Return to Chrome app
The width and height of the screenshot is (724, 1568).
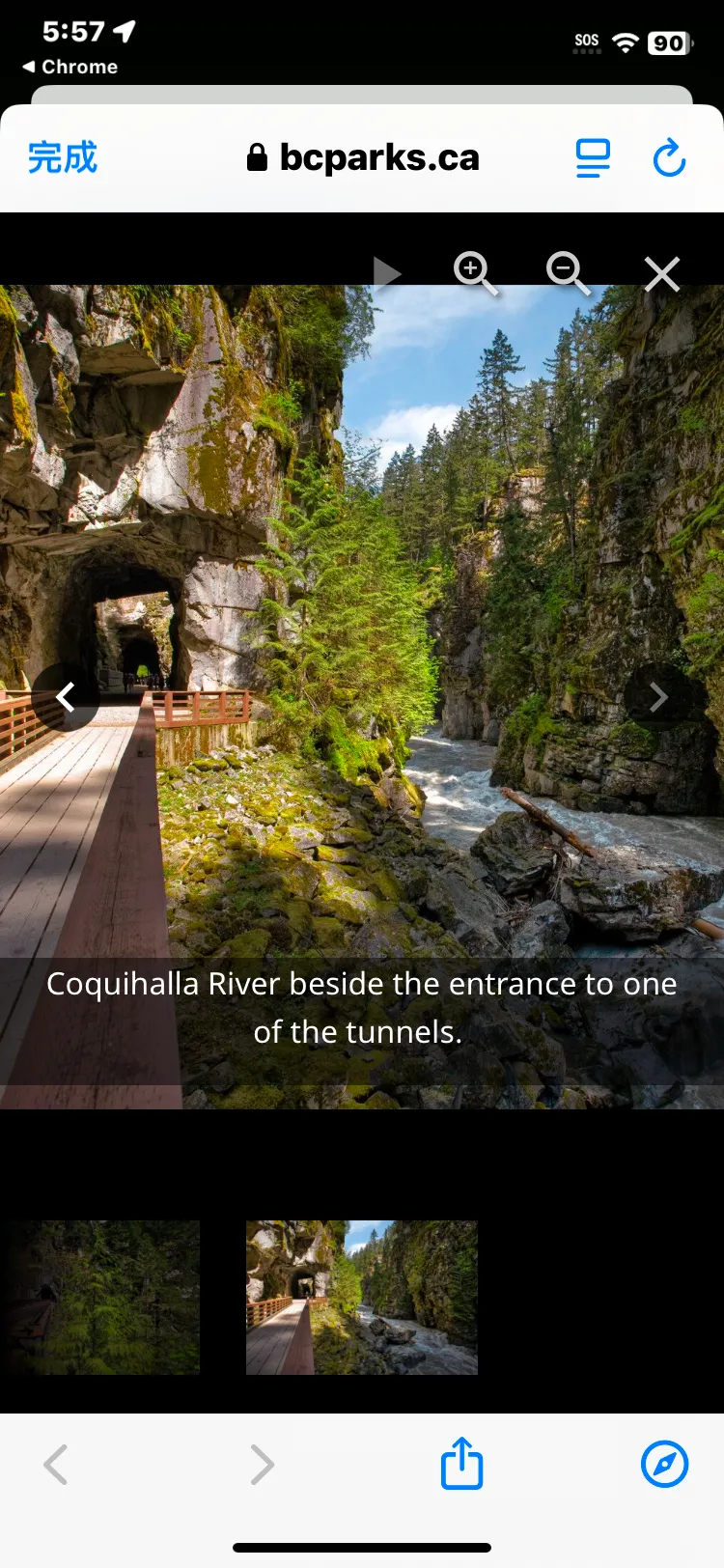[x=70, y=67]
